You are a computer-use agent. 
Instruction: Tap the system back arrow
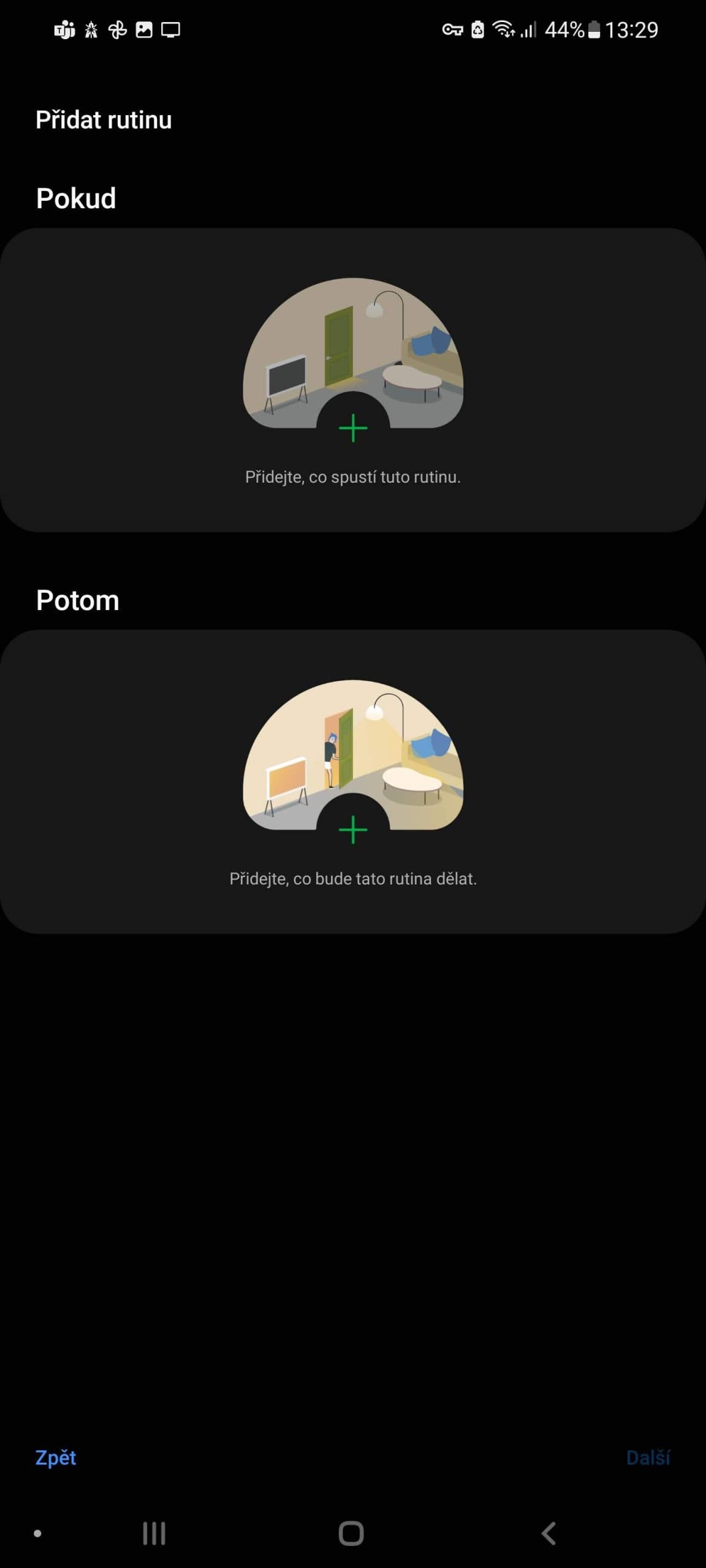coord(549,1533)
